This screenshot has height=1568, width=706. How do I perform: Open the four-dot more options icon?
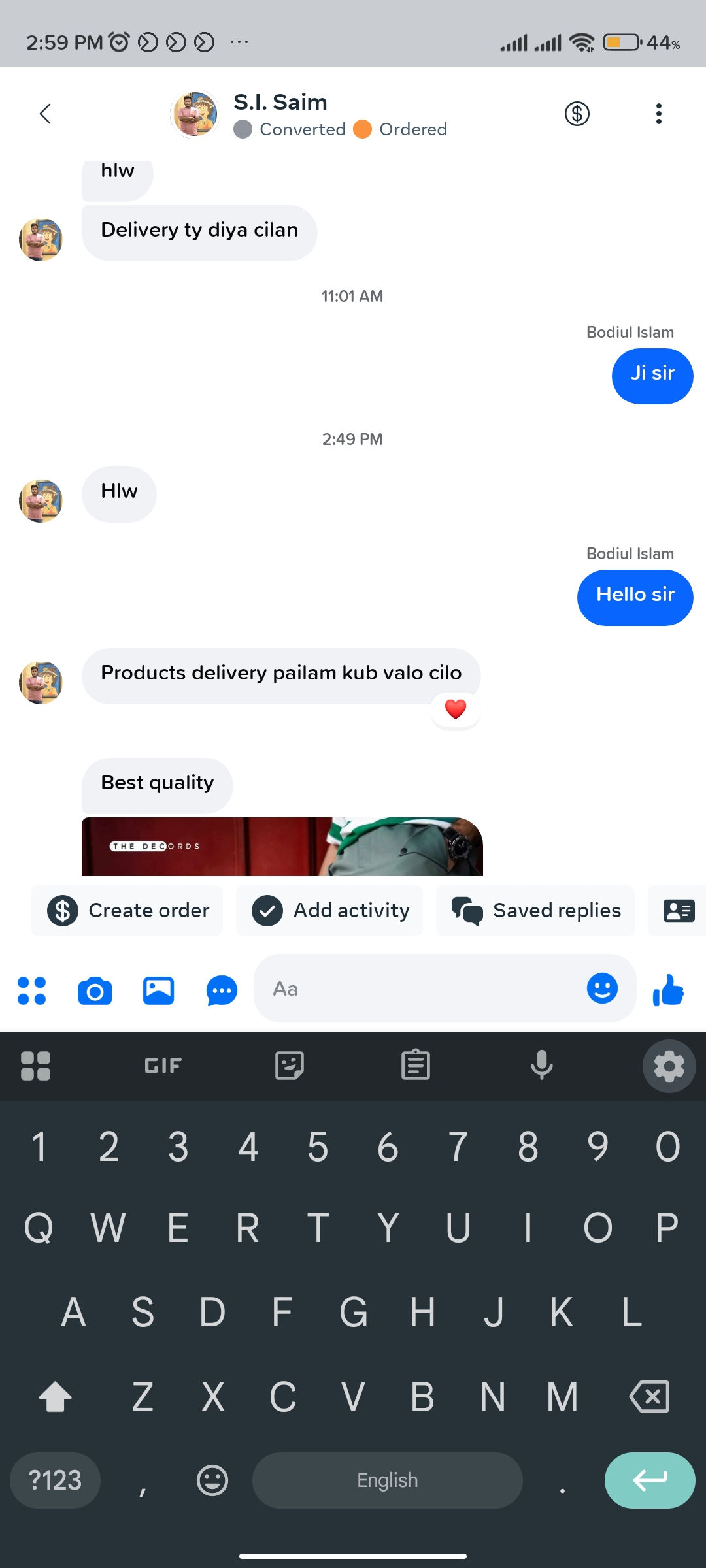click(x=31, y=990)
